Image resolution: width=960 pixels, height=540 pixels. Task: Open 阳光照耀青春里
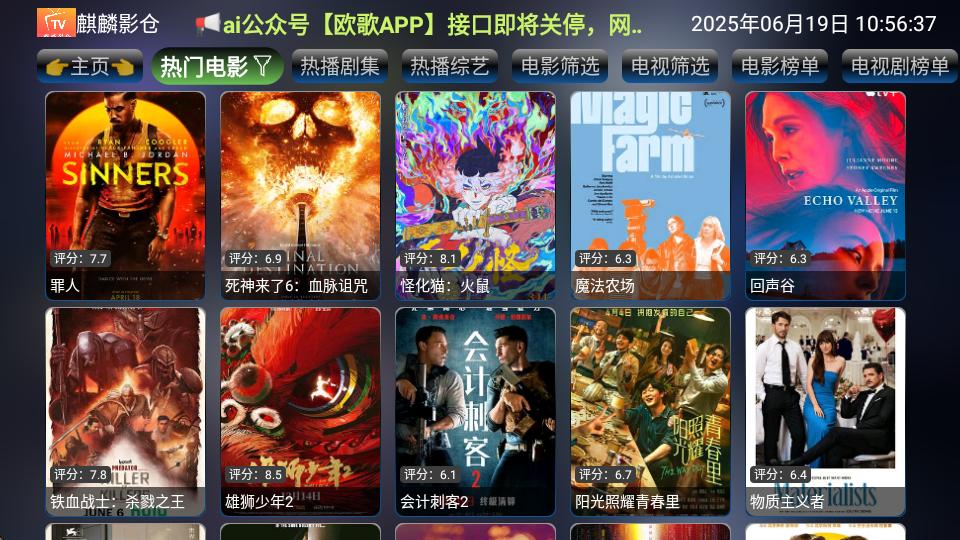(x=650, y=410)
